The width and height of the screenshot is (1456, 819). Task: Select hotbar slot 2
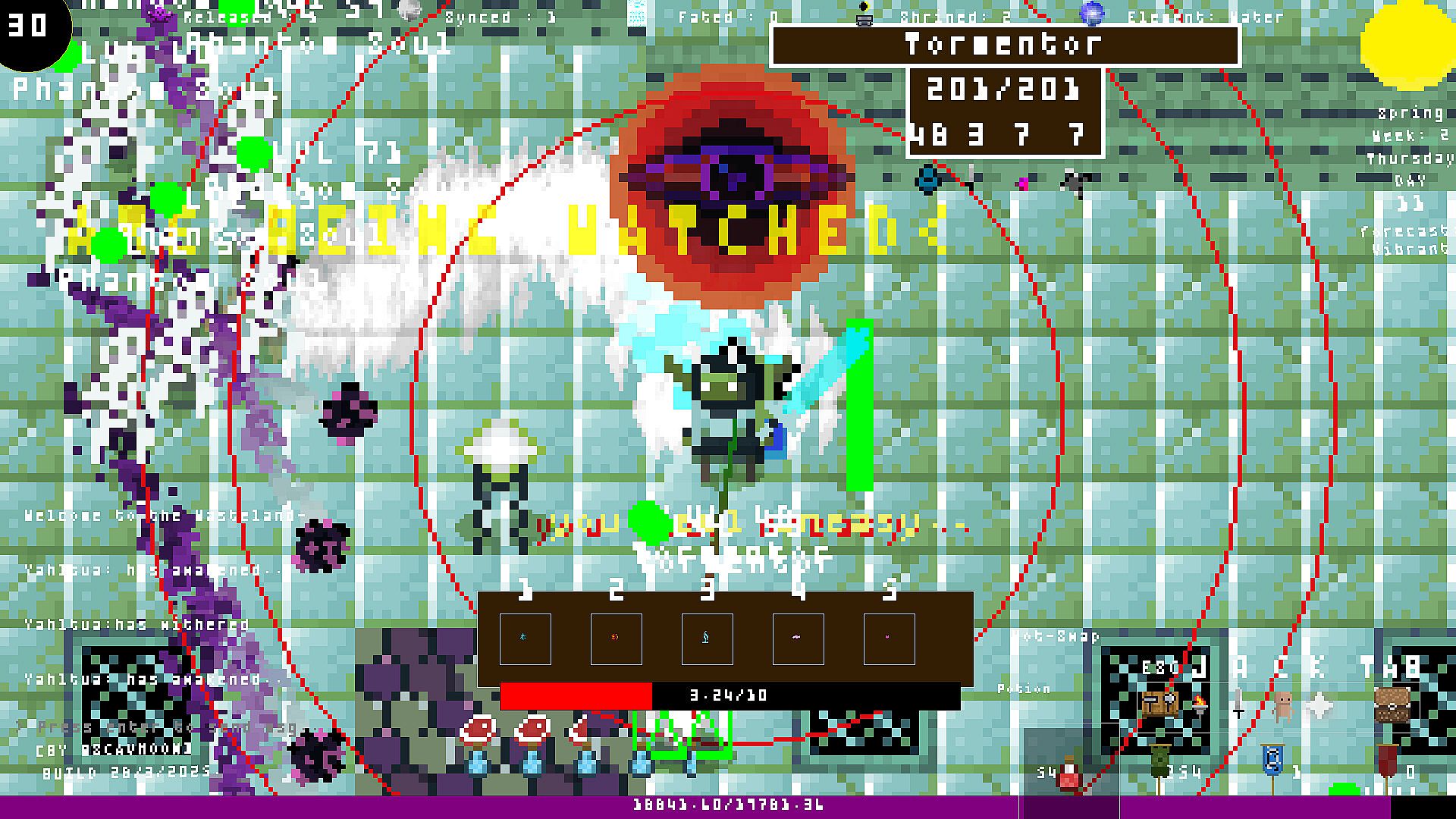(x=617, y=639)
